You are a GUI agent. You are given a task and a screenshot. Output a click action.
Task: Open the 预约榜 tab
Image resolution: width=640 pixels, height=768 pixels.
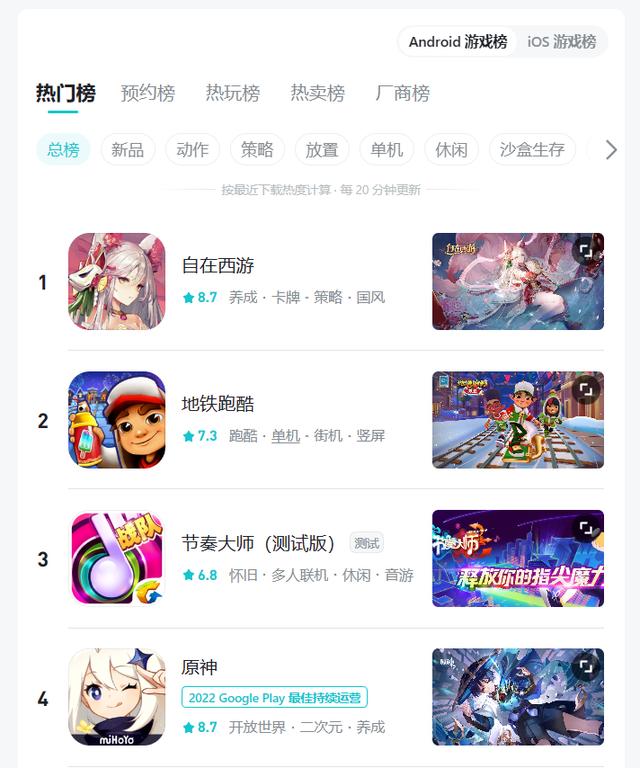point(148,93)
